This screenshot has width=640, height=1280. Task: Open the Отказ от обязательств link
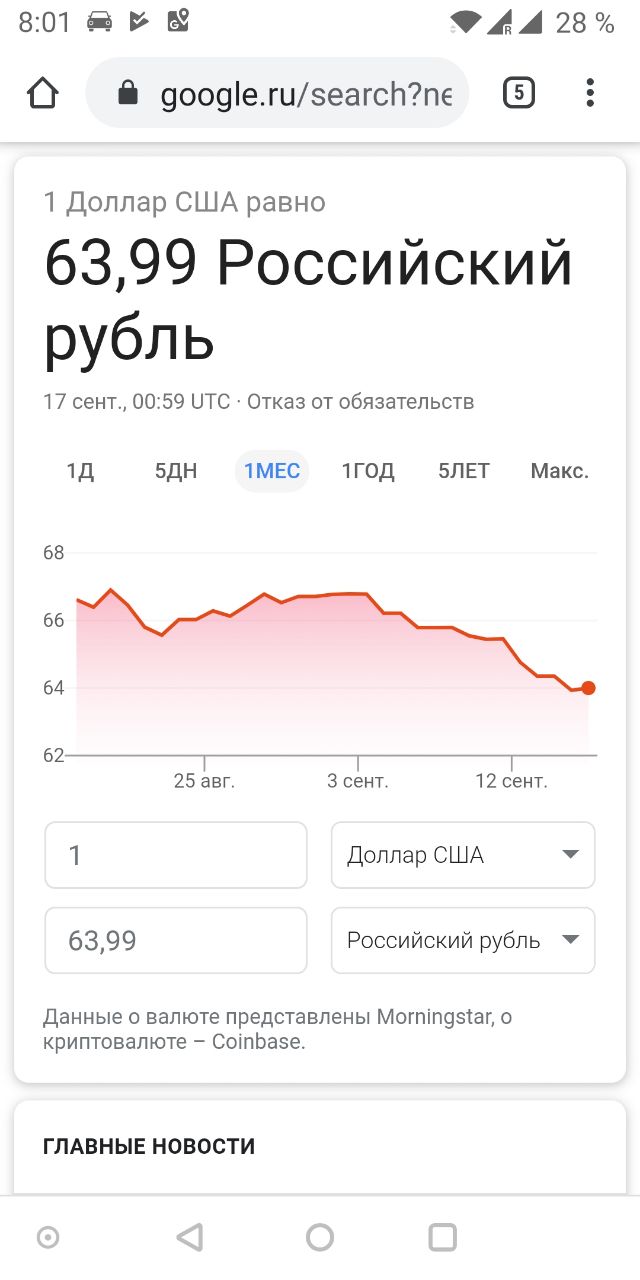coord(361,402)
